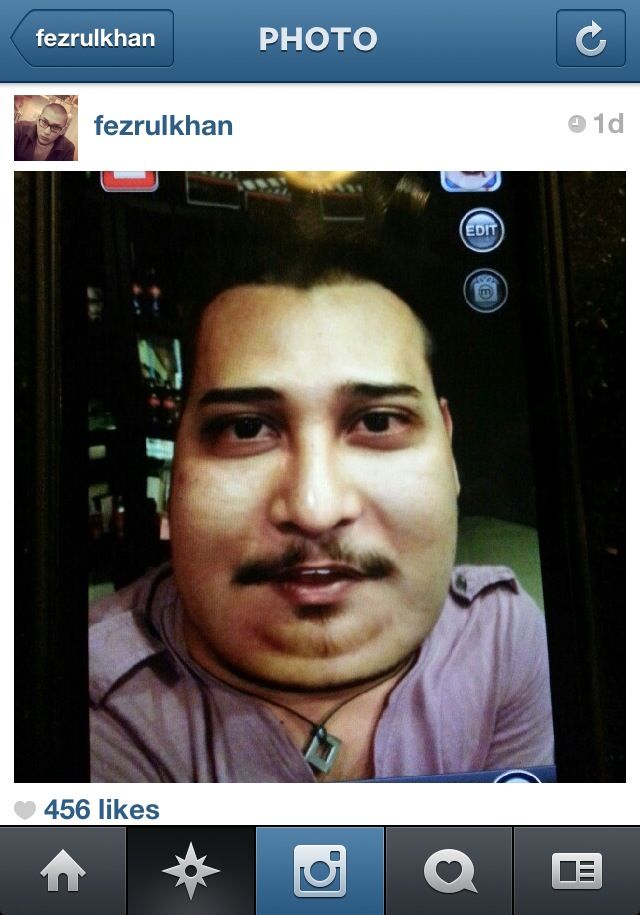View the 456 likes list

(100, 809)
